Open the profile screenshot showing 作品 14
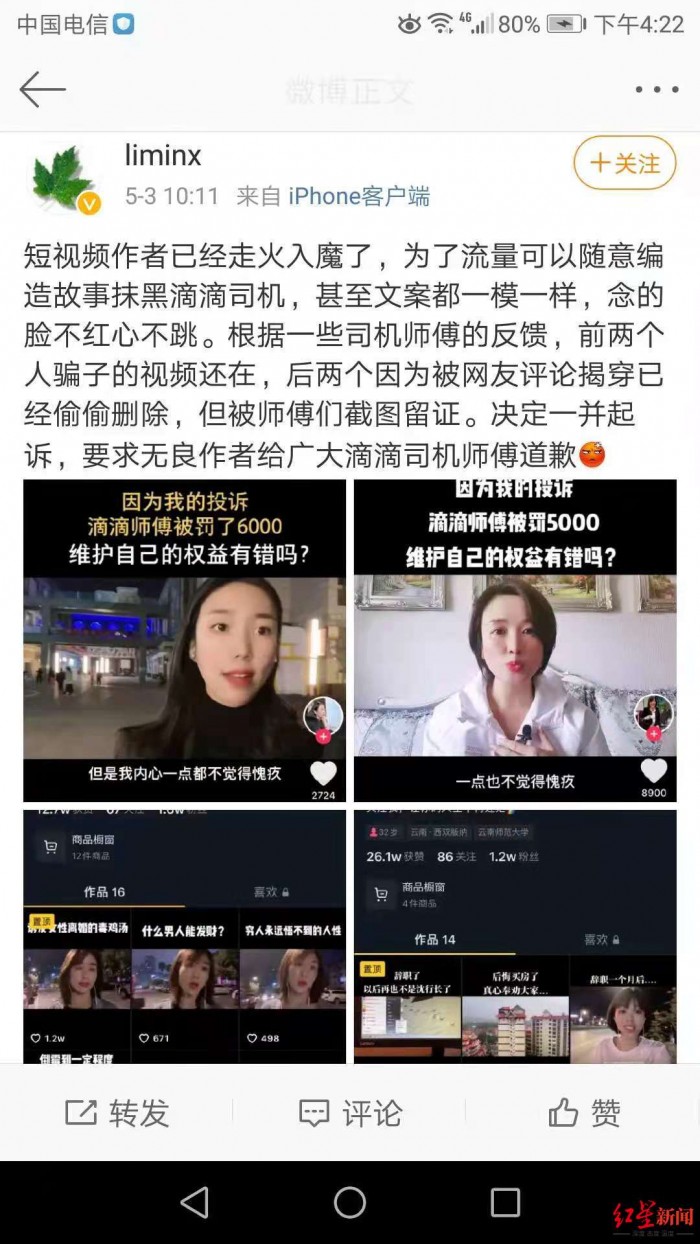This screenshot has height=1244, width=700. point(515,936)
